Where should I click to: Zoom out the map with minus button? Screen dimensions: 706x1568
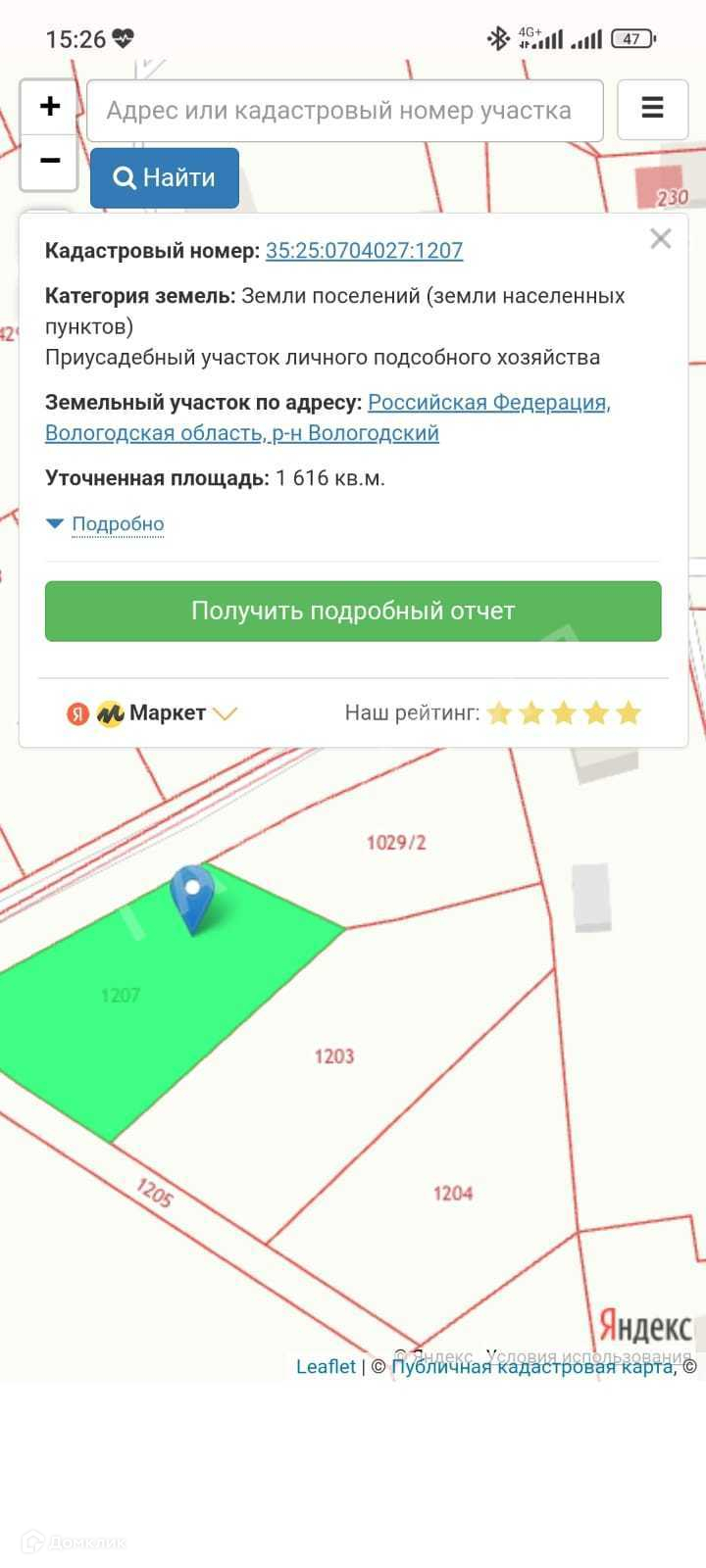click(49, 161)
